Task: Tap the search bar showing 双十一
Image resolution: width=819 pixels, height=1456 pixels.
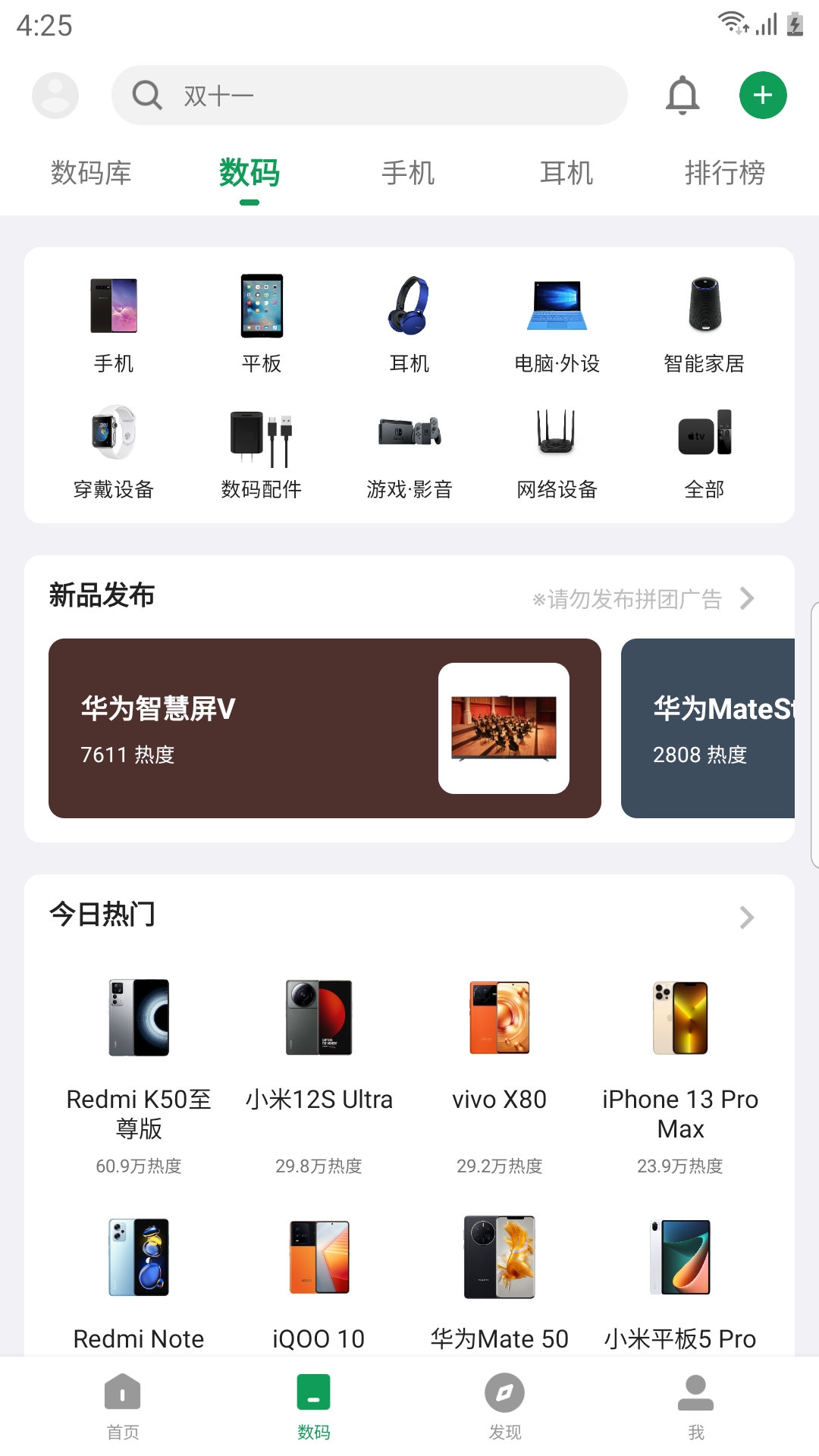Action: pos(369,95)
